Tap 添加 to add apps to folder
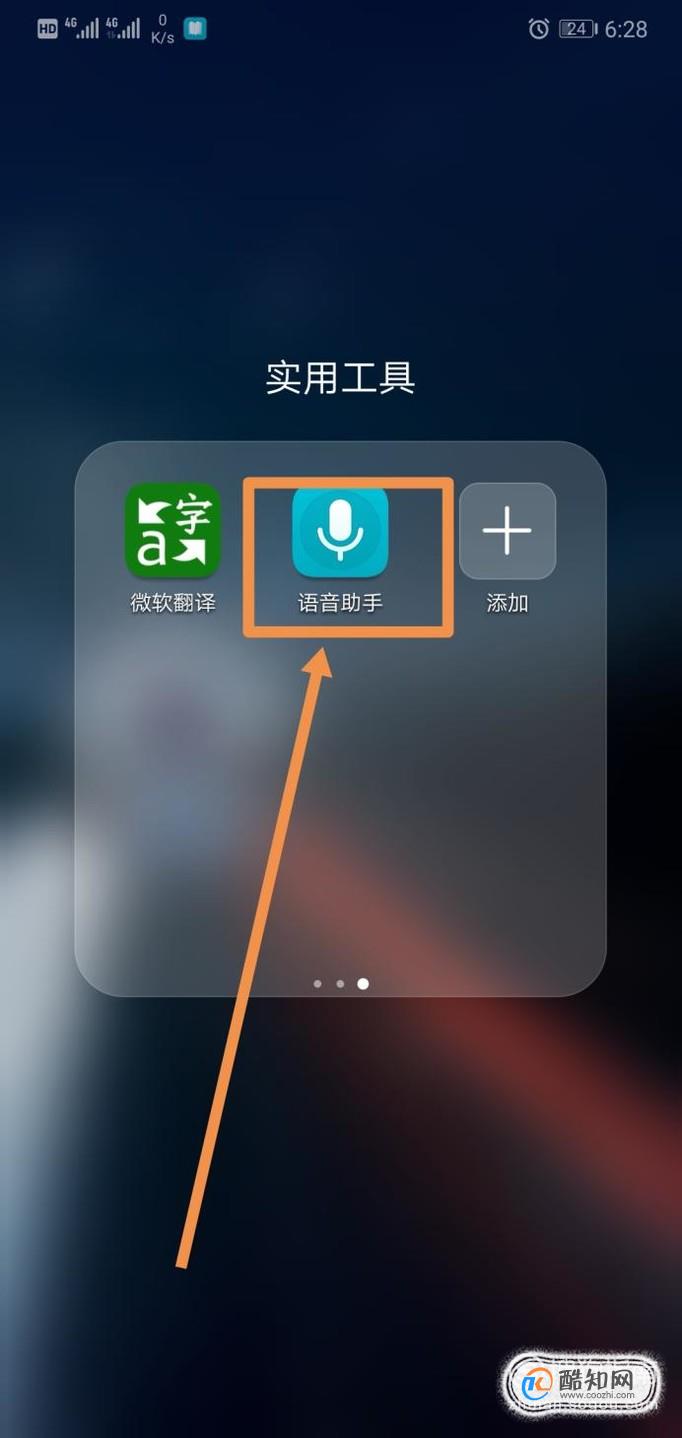Image resolution: width=682 pixels, height=1438 pixels. pyautogui.click(x=507, y=531)
